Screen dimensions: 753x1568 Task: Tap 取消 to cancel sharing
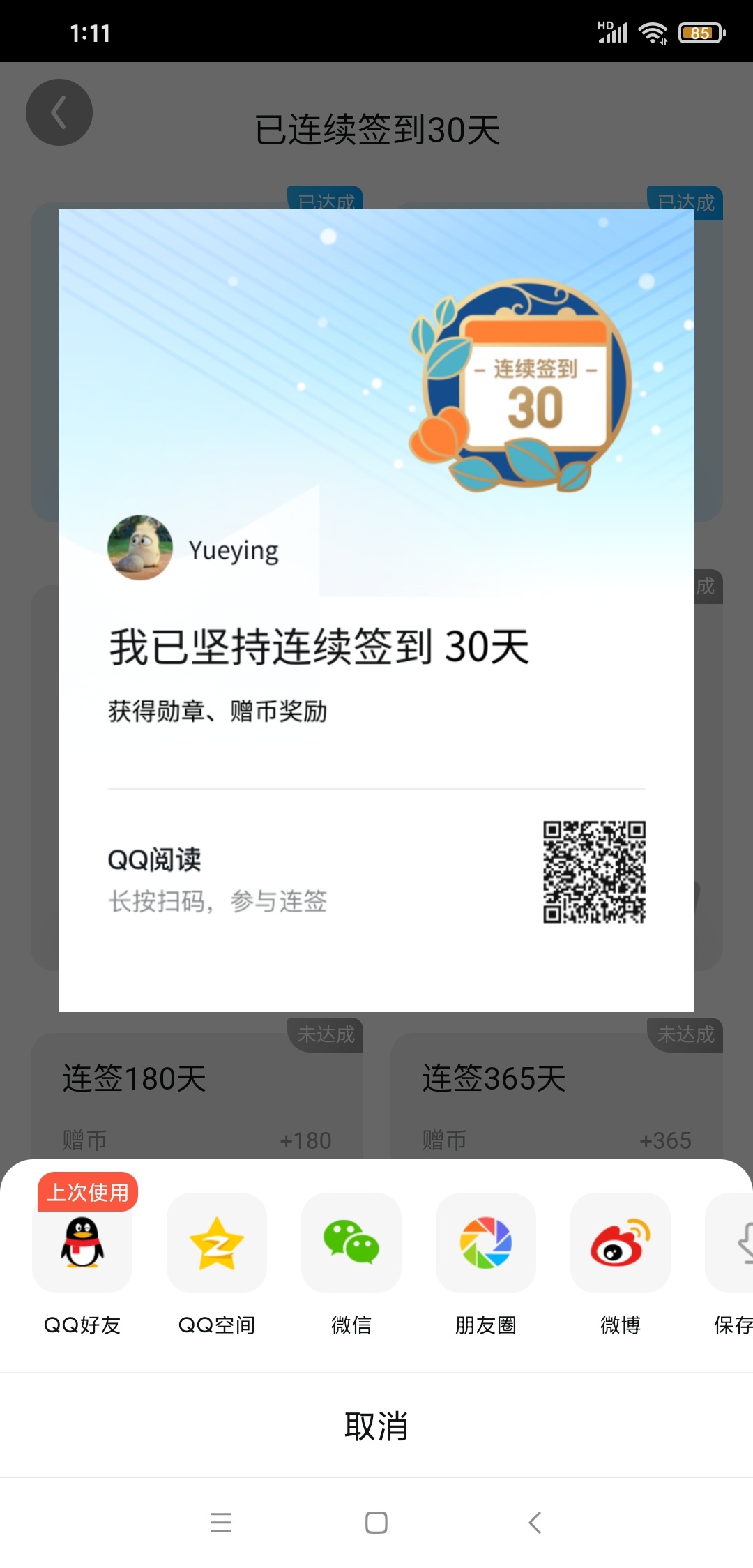pos(376,1425)
